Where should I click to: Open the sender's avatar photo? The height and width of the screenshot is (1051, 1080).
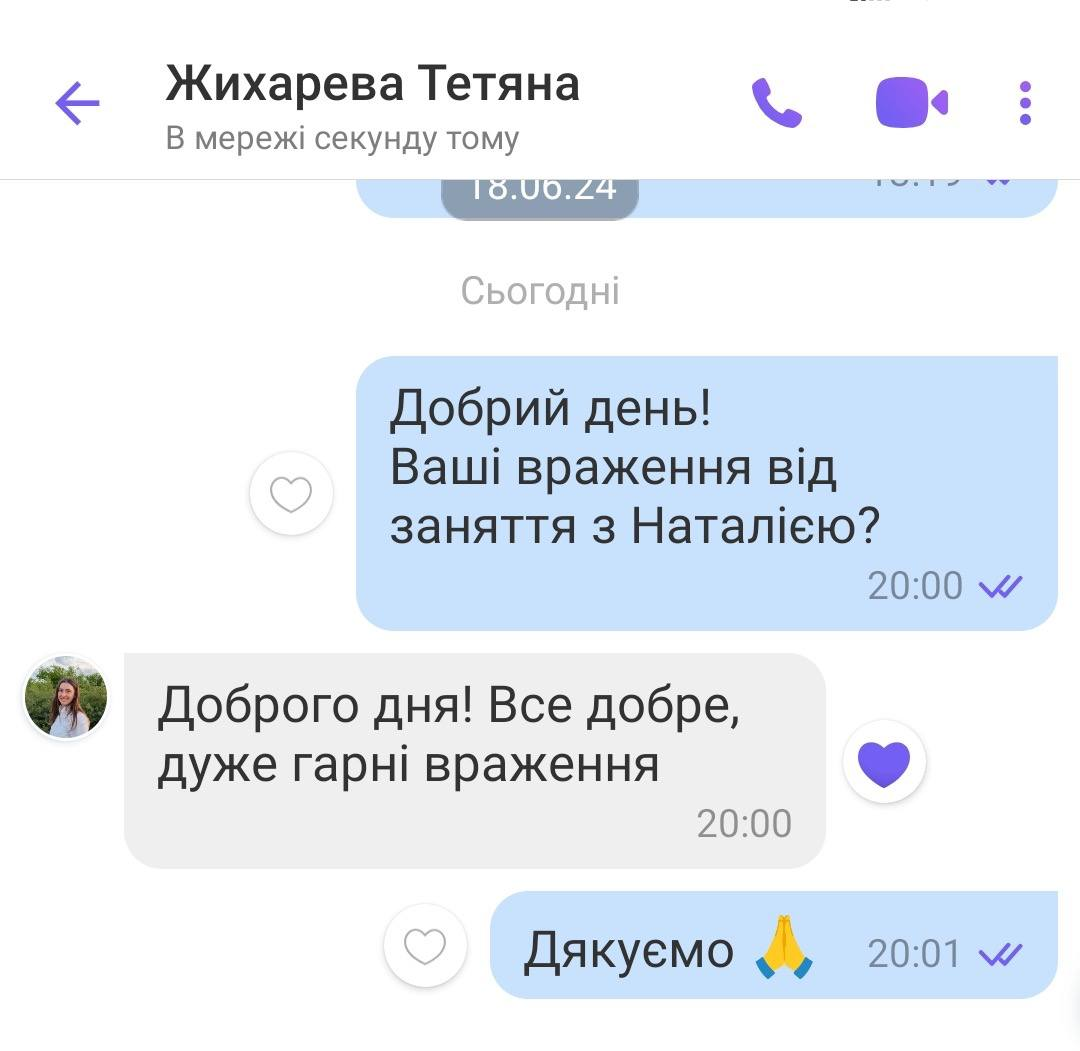(66, 698)
